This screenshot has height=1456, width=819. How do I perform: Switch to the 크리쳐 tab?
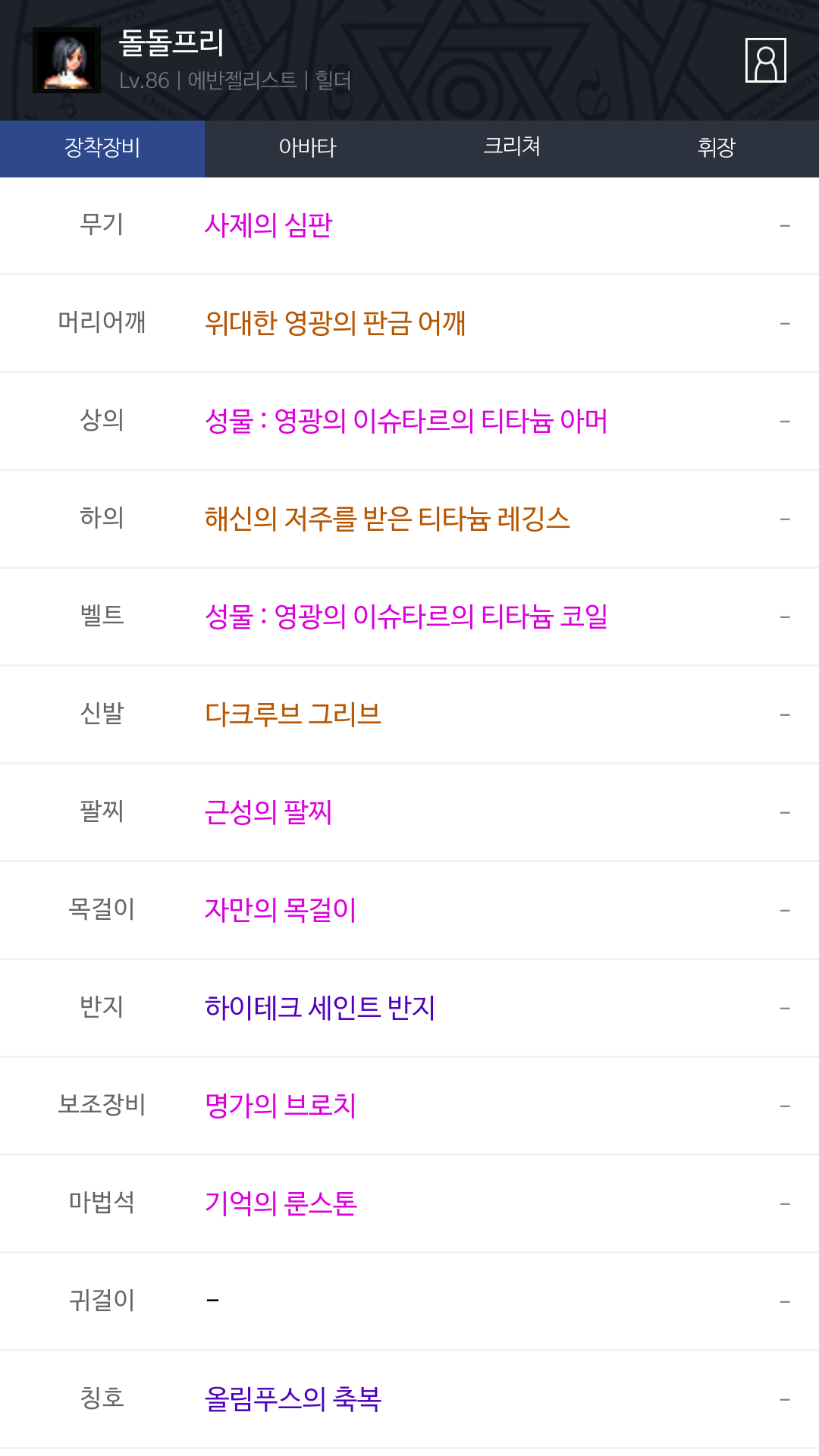point(512,148)
